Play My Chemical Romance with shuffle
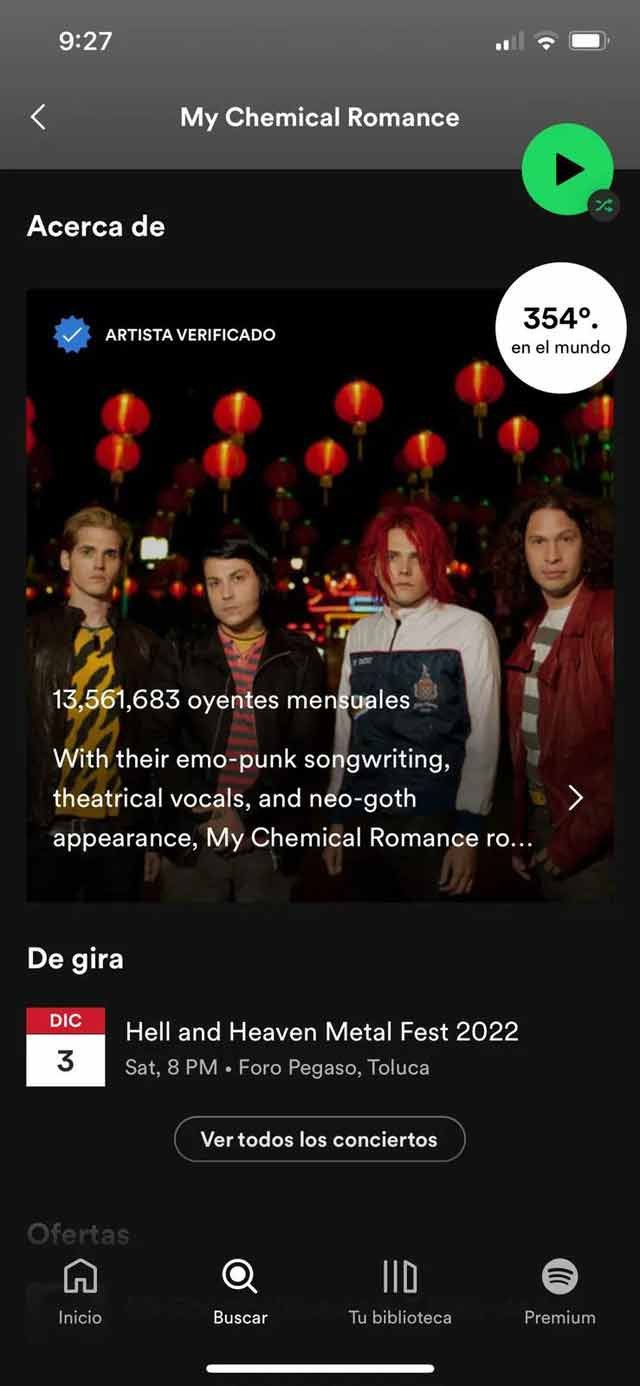This screenshot has width=640, height=1386. [567, 169]
